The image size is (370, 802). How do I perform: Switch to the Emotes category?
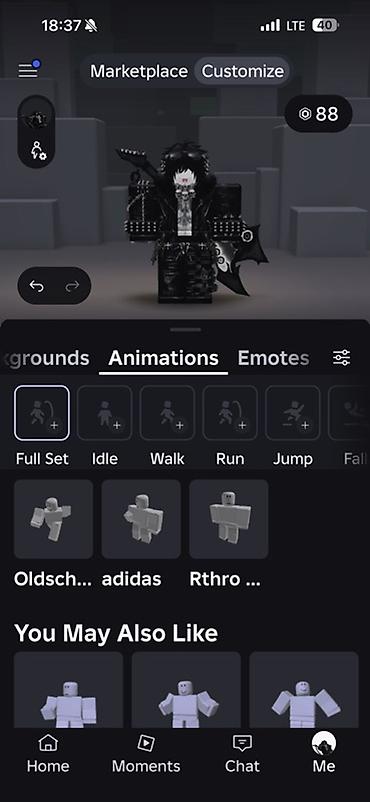tap(273, 358)
